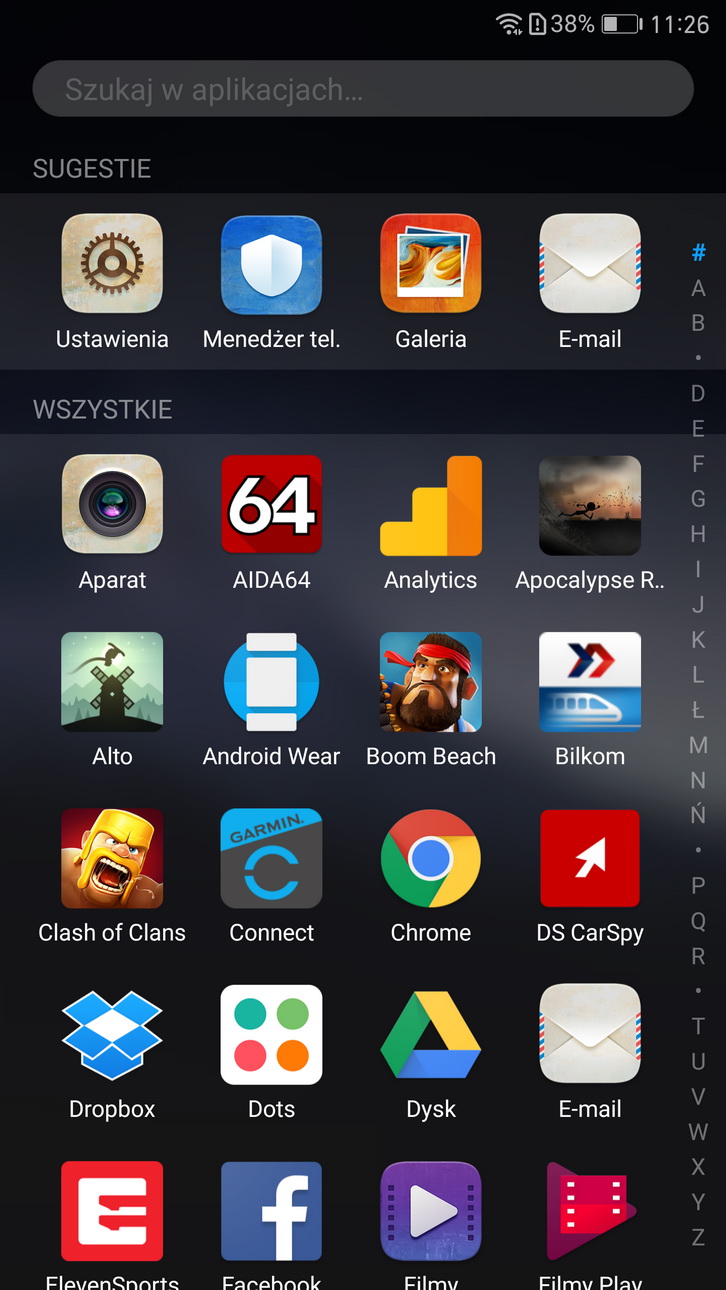Open Google Analytics app
726x1290 pixels.
point(431,505)
